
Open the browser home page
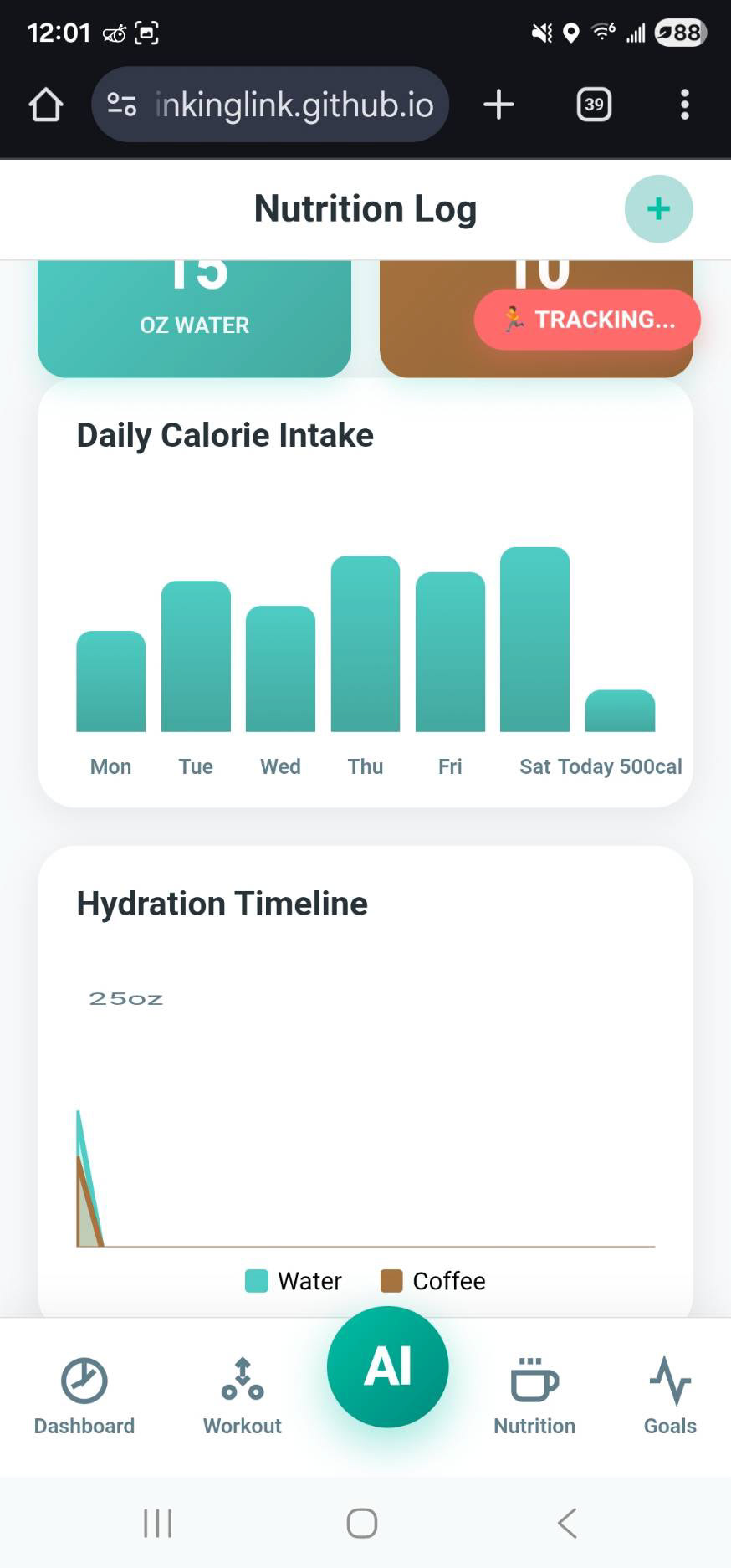point(46,105)
